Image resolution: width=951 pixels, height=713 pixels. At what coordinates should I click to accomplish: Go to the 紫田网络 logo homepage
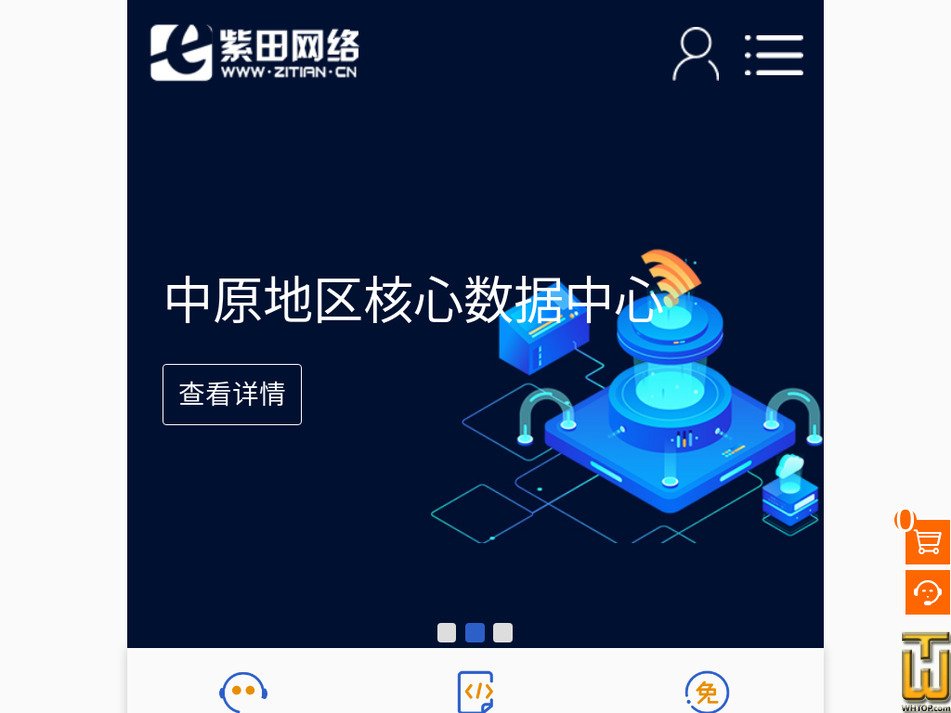point(254,52)
